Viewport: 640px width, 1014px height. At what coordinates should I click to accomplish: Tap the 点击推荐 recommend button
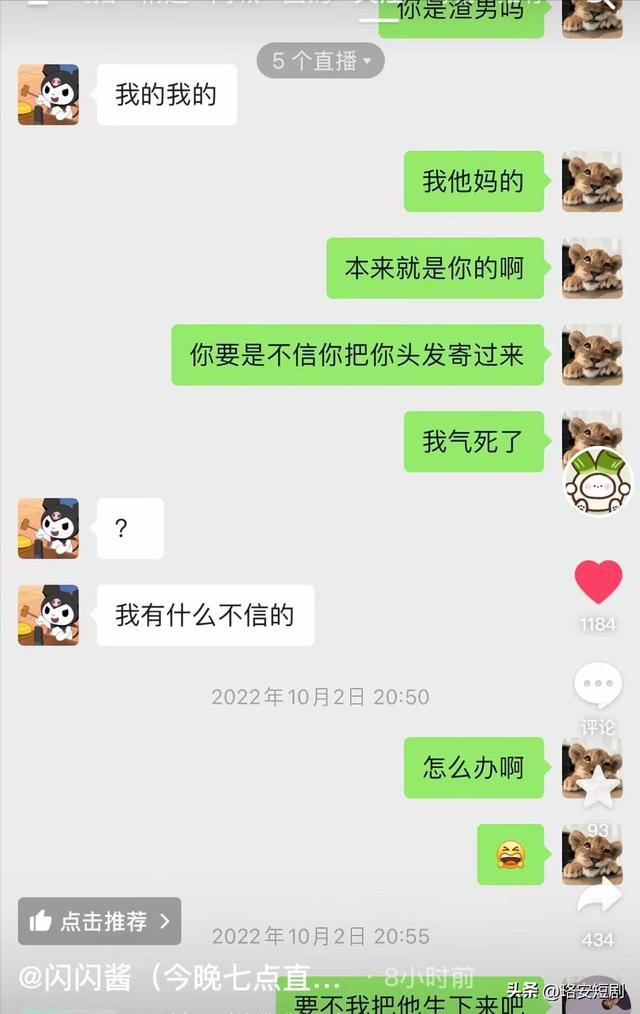click(x=99, y=921)
